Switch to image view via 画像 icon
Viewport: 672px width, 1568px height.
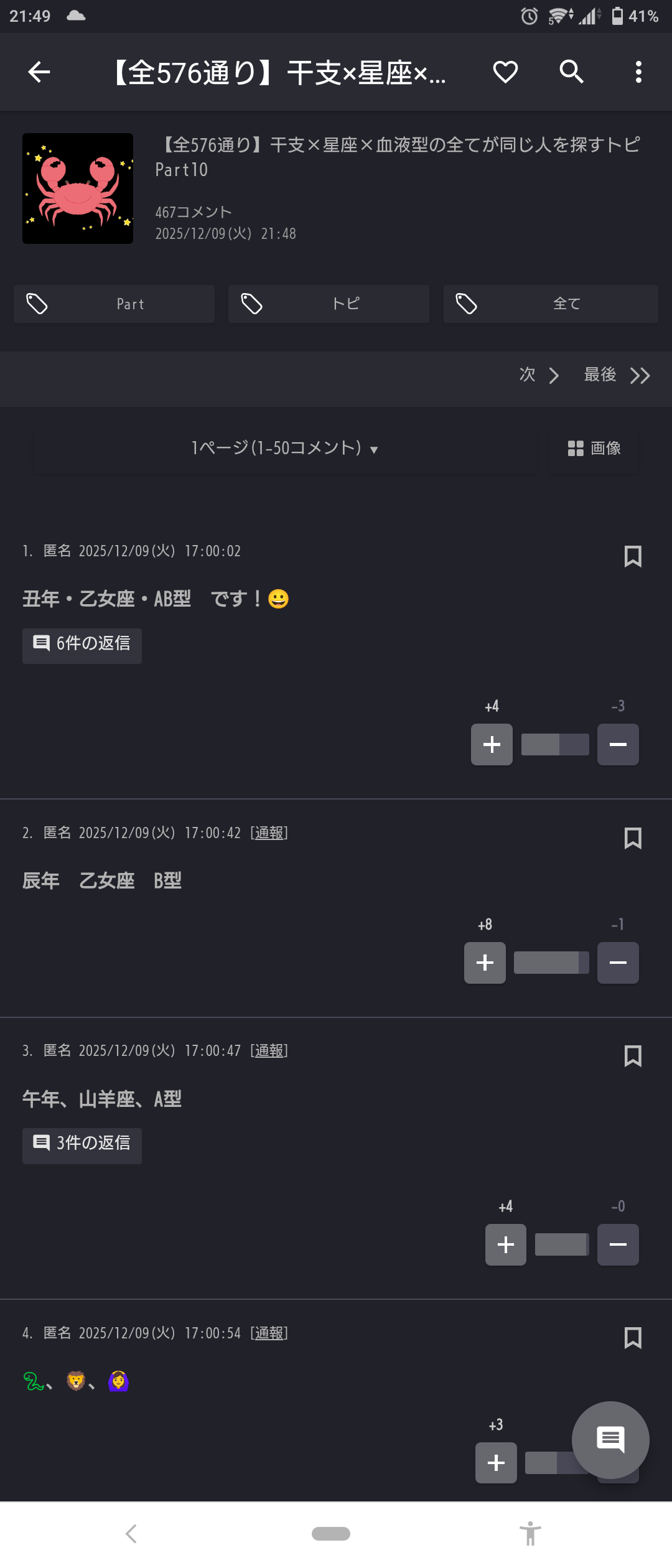point(593,448)
